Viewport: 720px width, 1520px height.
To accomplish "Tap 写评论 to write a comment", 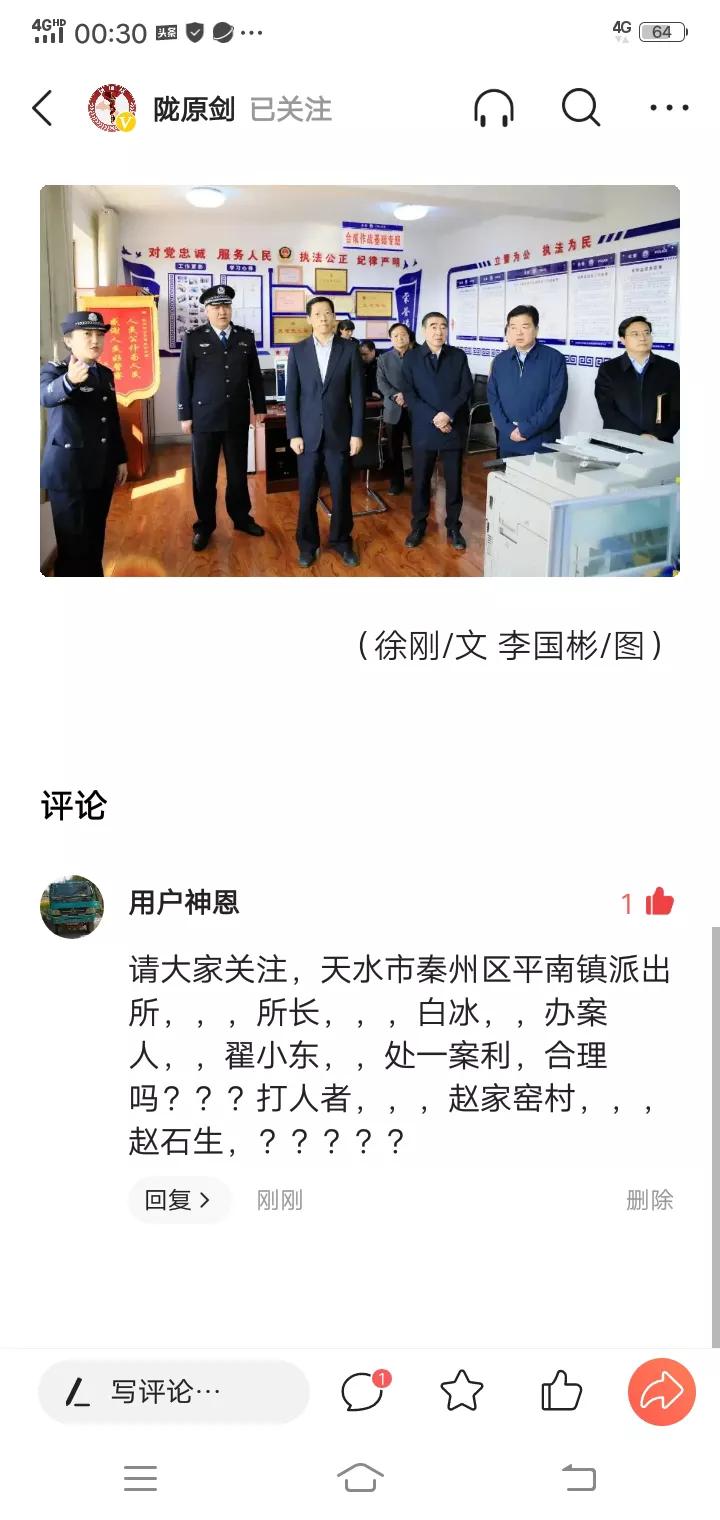I will click(174, 1391).
